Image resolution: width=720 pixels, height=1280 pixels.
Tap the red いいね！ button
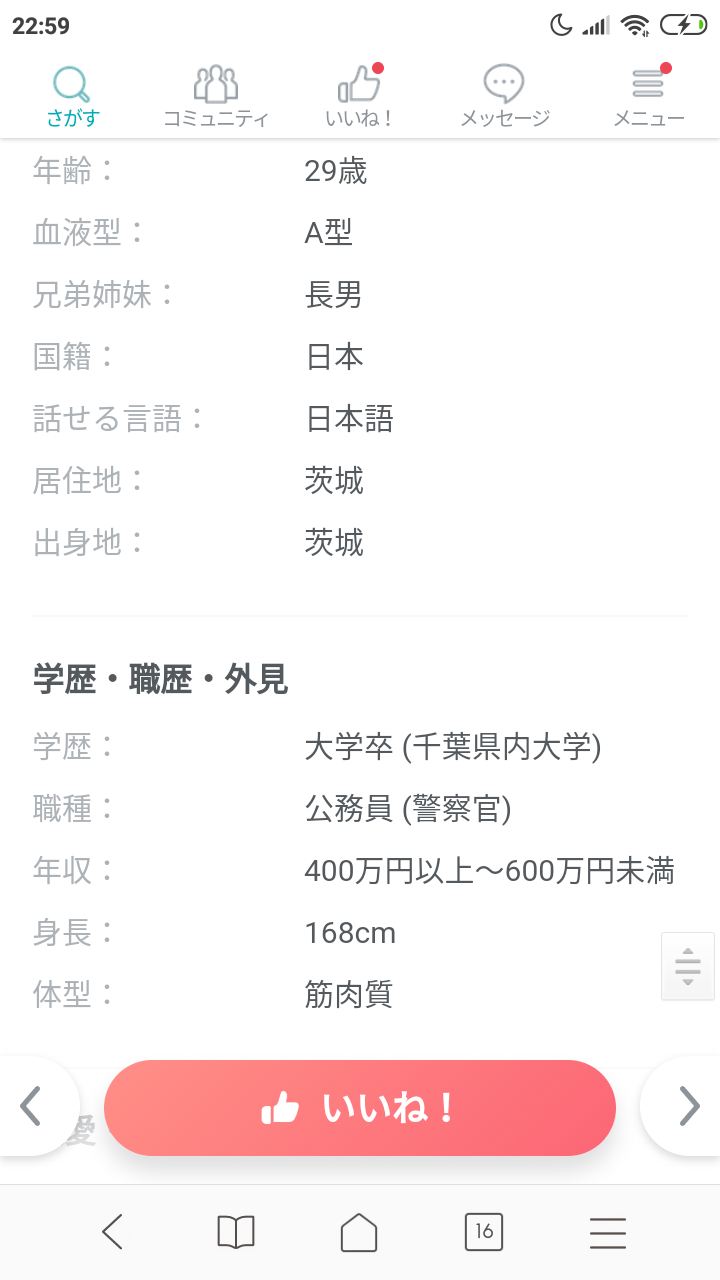[x=360, y=1108]
